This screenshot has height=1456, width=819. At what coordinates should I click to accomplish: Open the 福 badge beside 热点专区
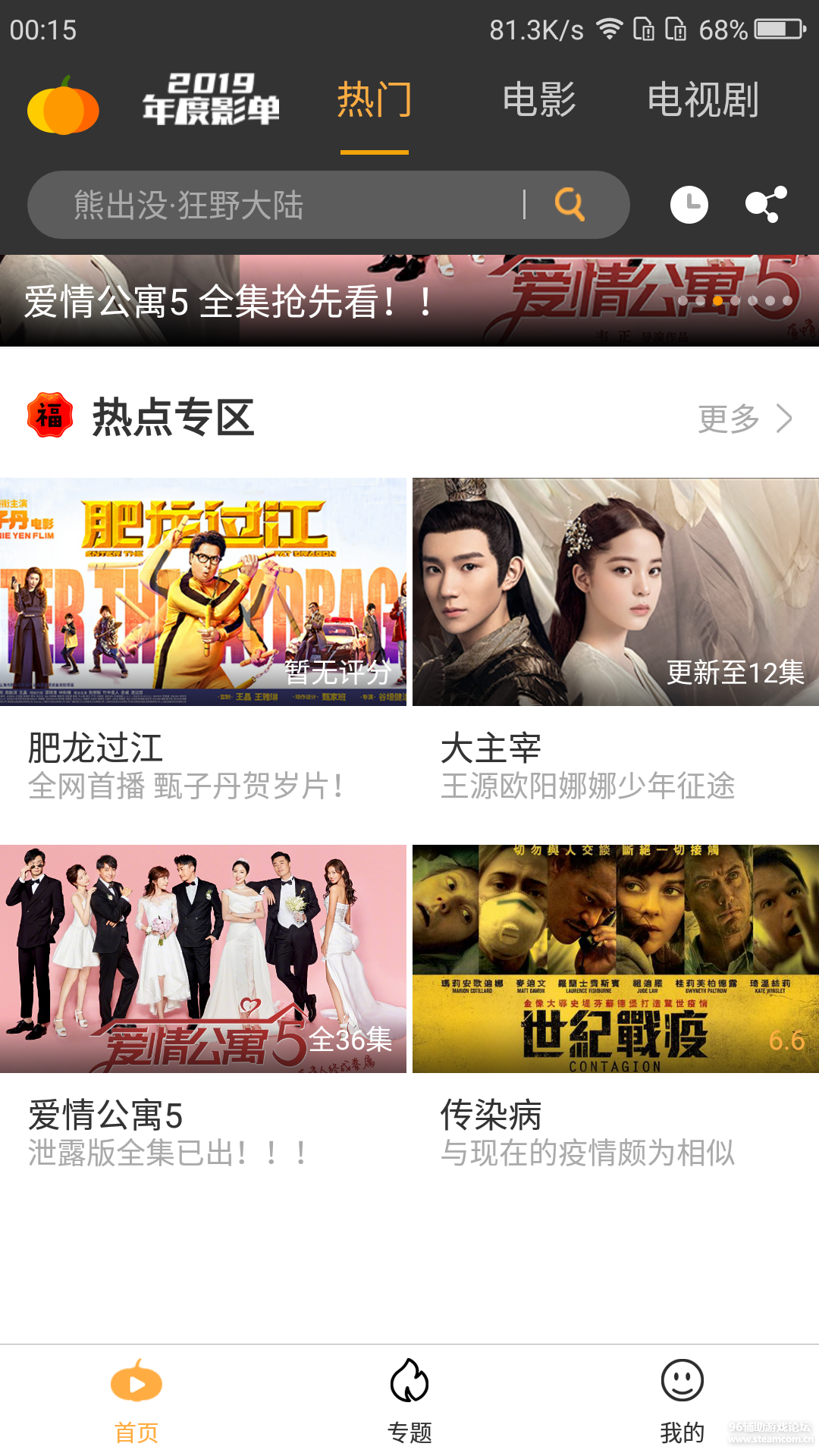tap(49, 415)
